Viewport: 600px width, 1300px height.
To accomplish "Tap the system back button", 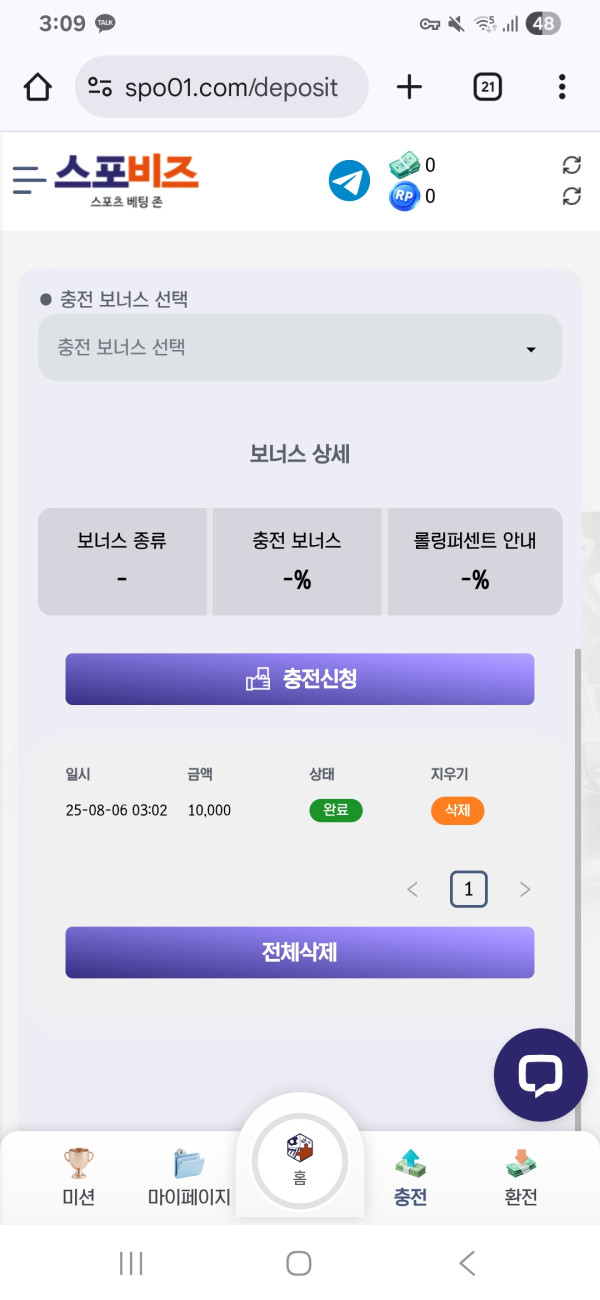I will click(467, 1263).
